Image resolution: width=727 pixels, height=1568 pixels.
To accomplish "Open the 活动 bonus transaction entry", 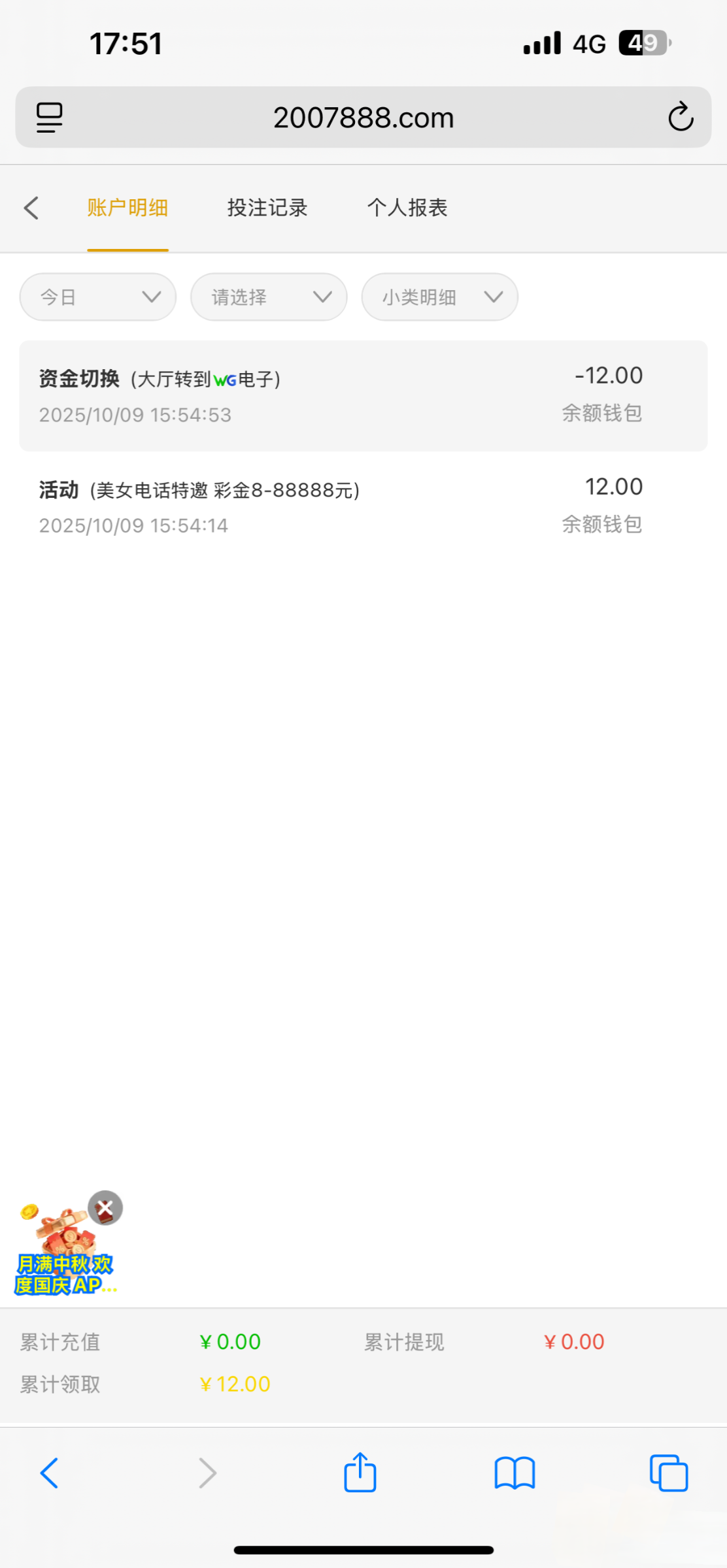I will pos(363,506).
